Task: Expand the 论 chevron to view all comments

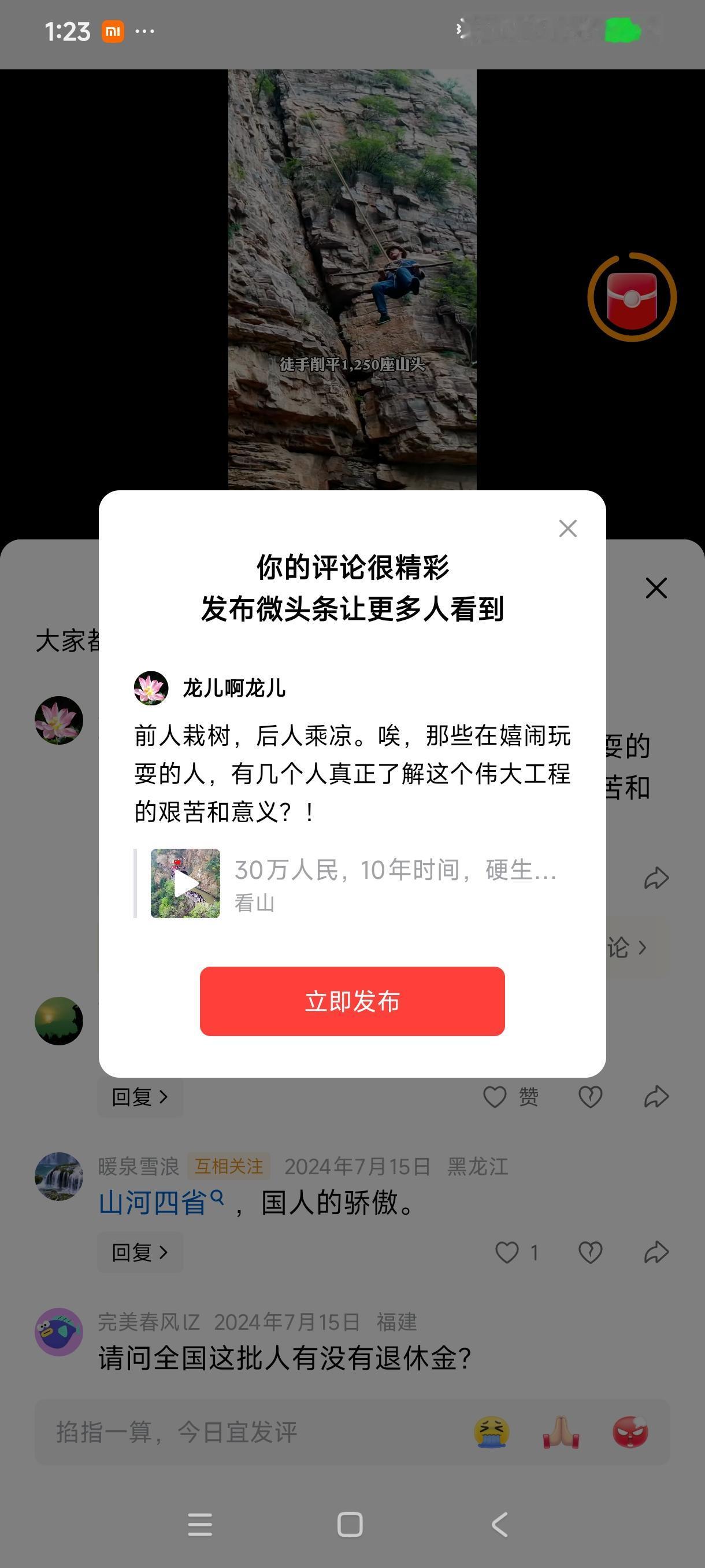Action: click(626, 948)
